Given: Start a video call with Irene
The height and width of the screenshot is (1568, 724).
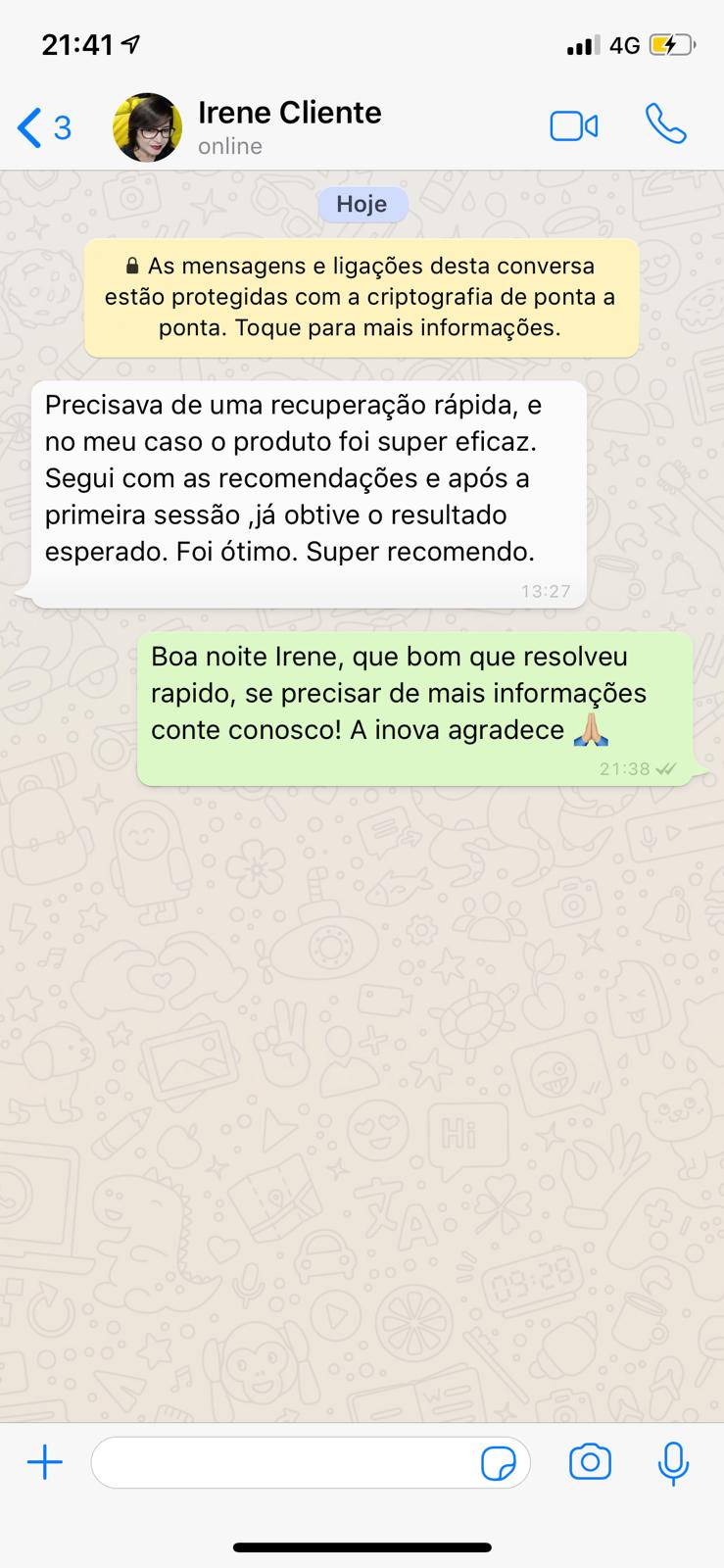Looking at the screenshot, I should pos(573,126).
